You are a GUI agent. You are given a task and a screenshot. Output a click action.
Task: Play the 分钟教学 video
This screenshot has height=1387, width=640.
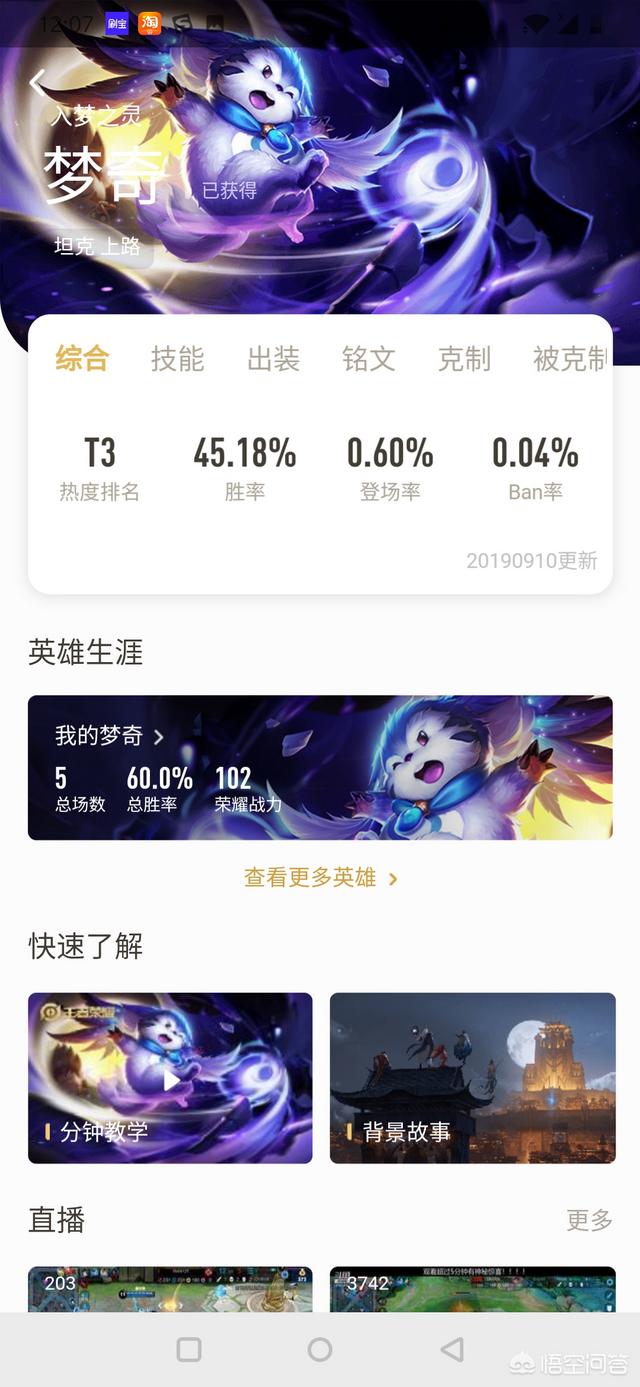170,1078
